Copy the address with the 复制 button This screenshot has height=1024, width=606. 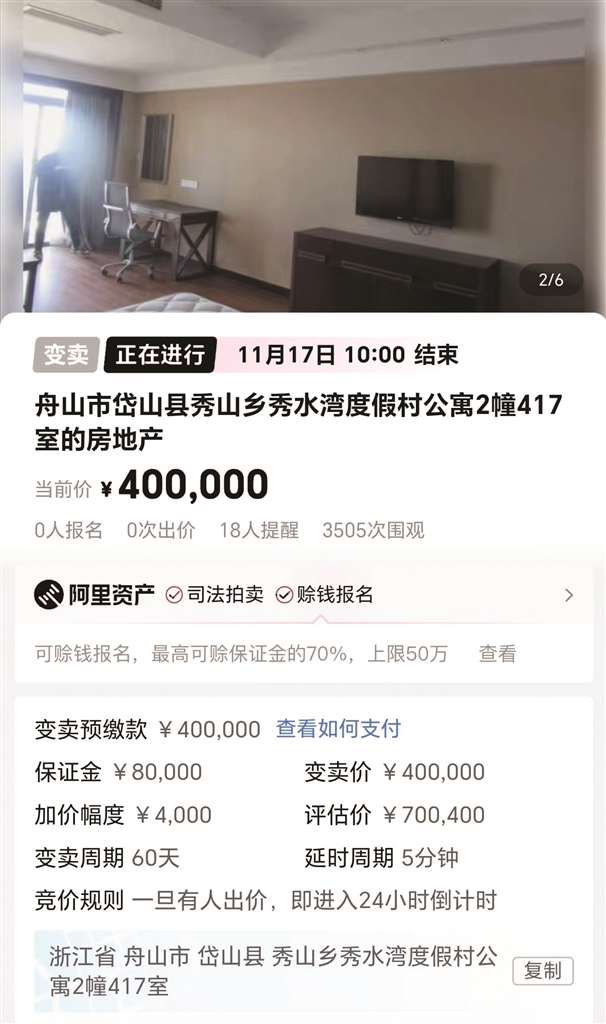543,971
